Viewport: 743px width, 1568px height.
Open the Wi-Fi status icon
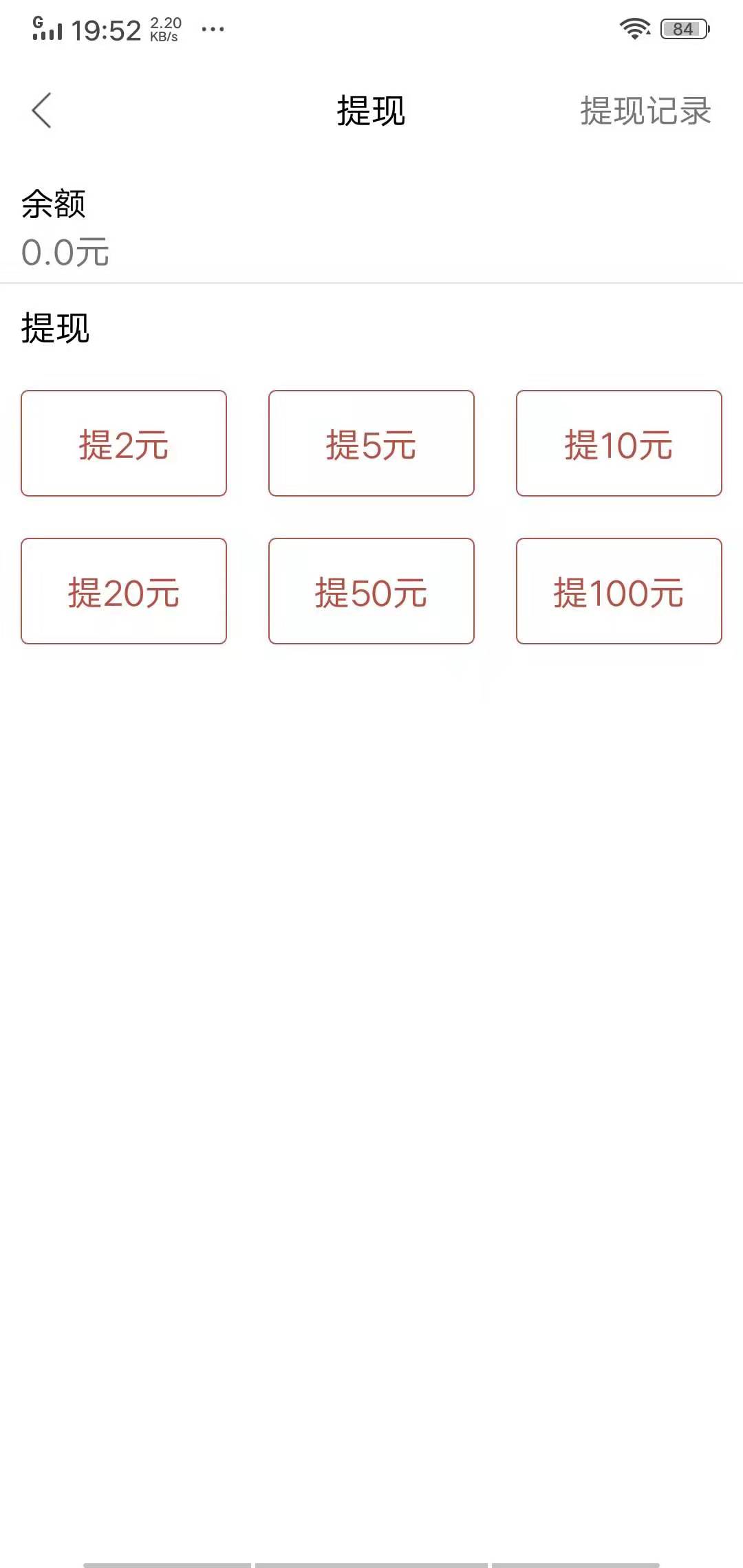click(x=634, y=29)
